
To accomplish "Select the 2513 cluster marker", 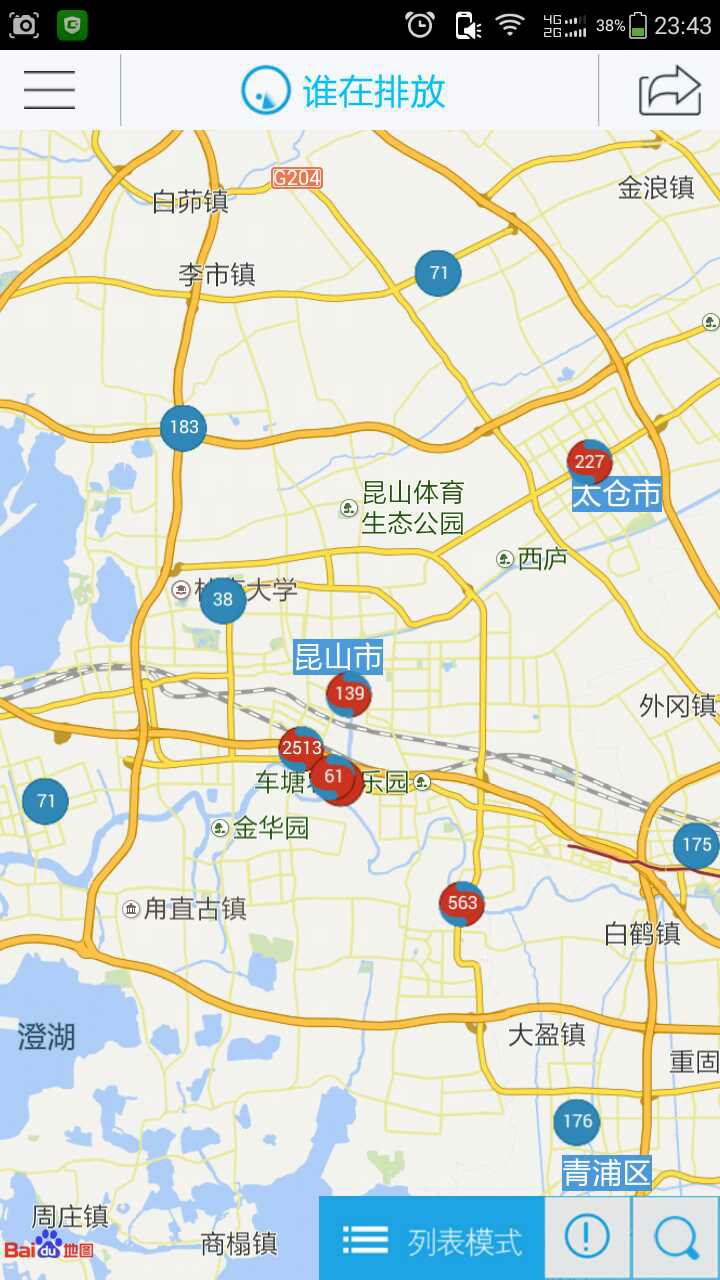I will pos(301,748).
